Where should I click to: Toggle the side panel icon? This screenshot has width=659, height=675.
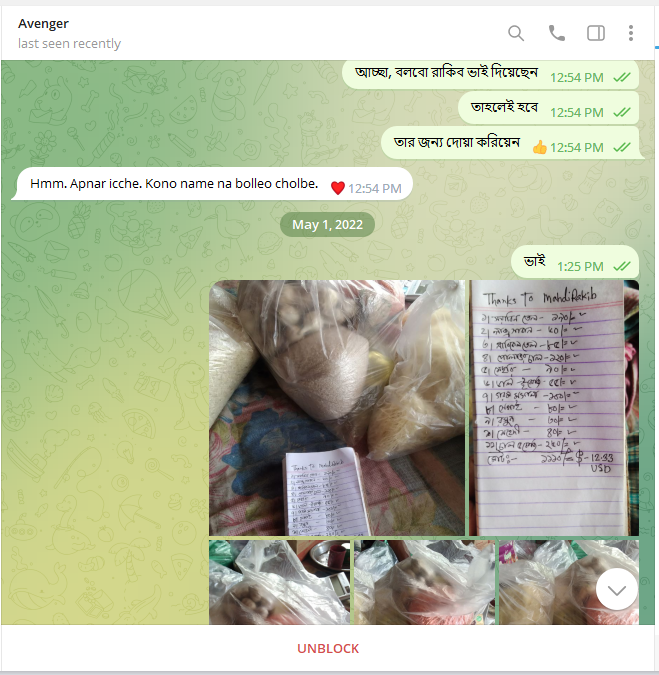click(595, 33)
